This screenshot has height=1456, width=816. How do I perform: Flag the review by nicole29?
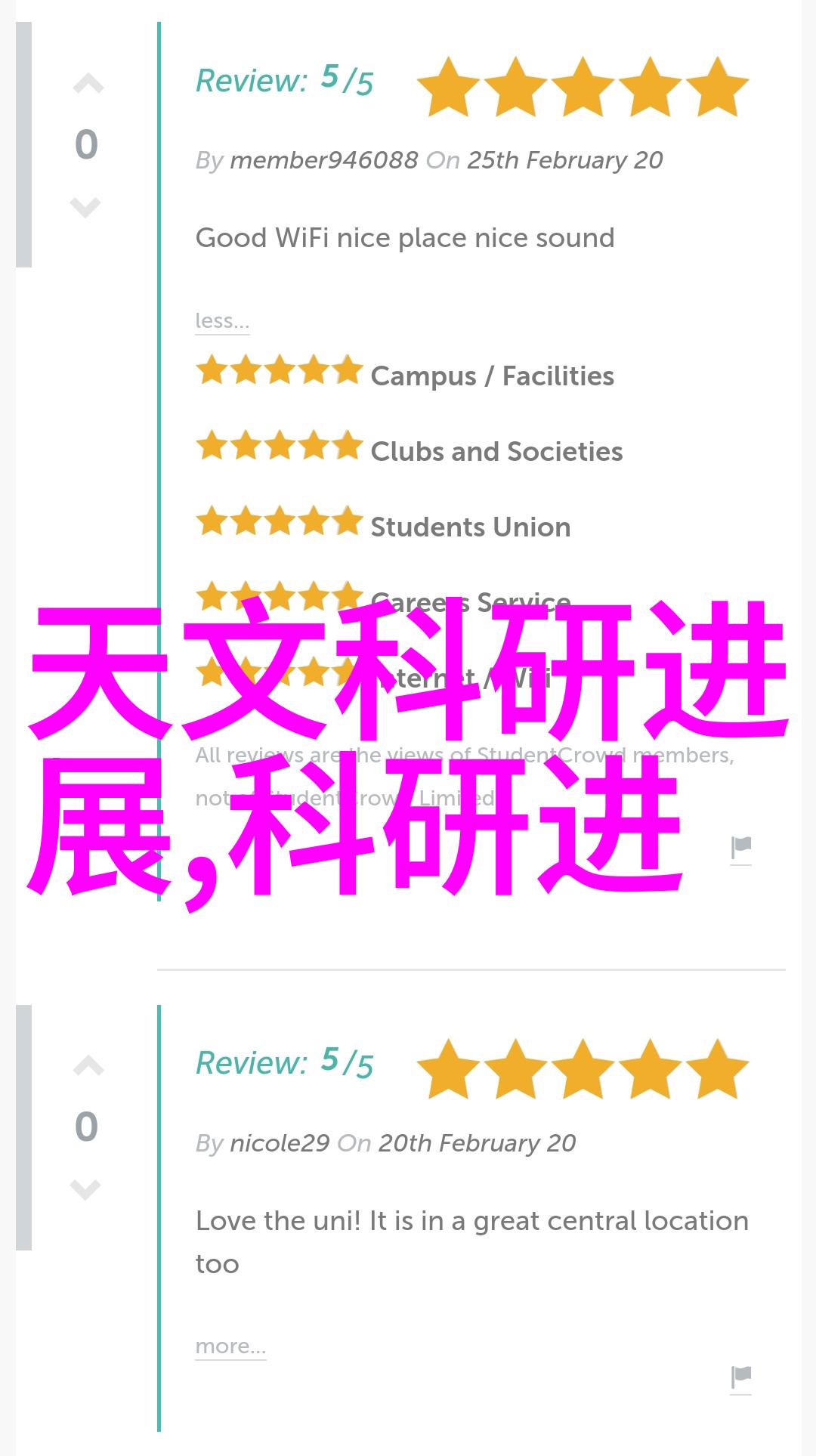pyautogui.click(x=741, y=1379)
